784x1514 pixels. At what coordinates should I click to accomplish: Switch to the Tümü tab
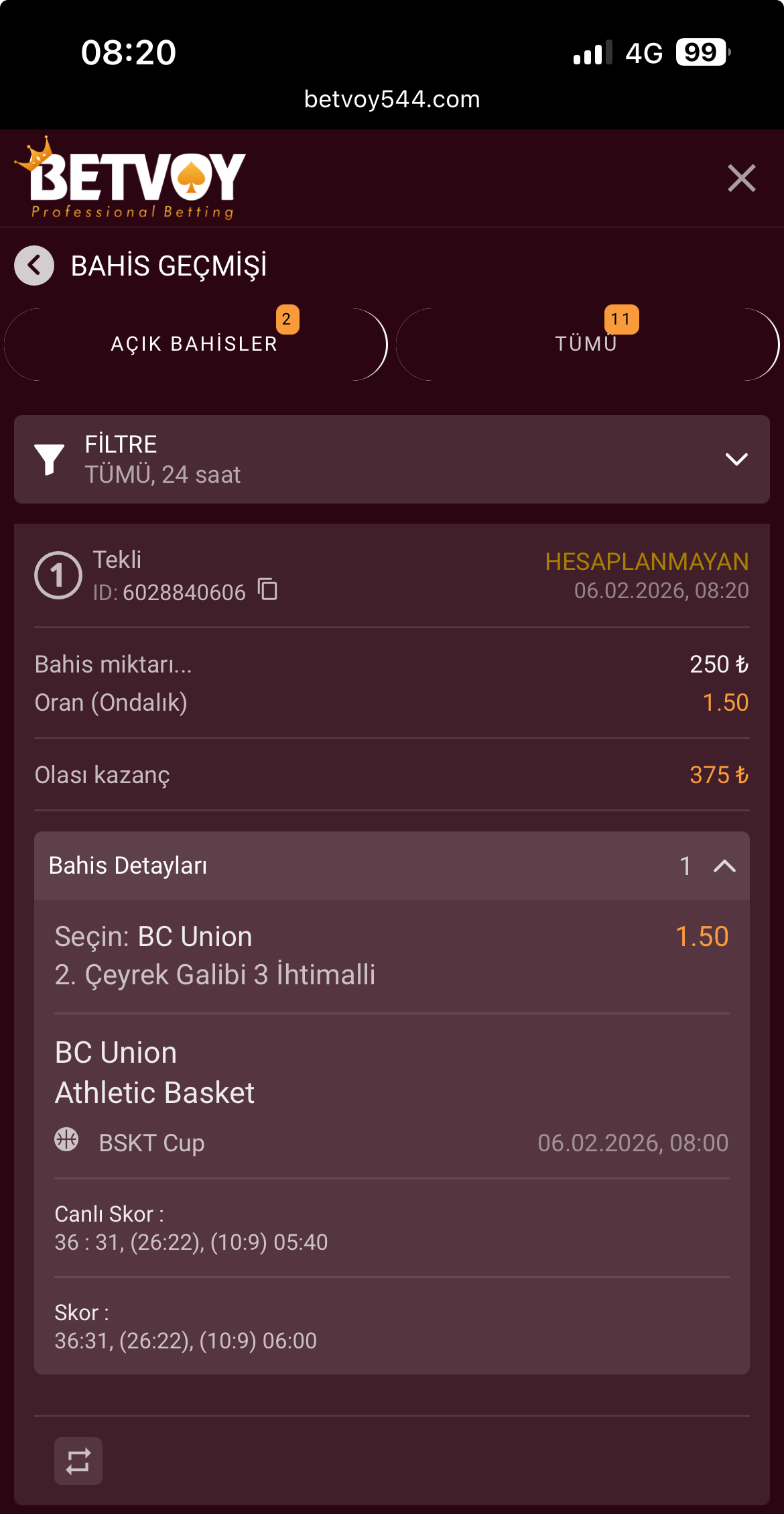(587, 344)
